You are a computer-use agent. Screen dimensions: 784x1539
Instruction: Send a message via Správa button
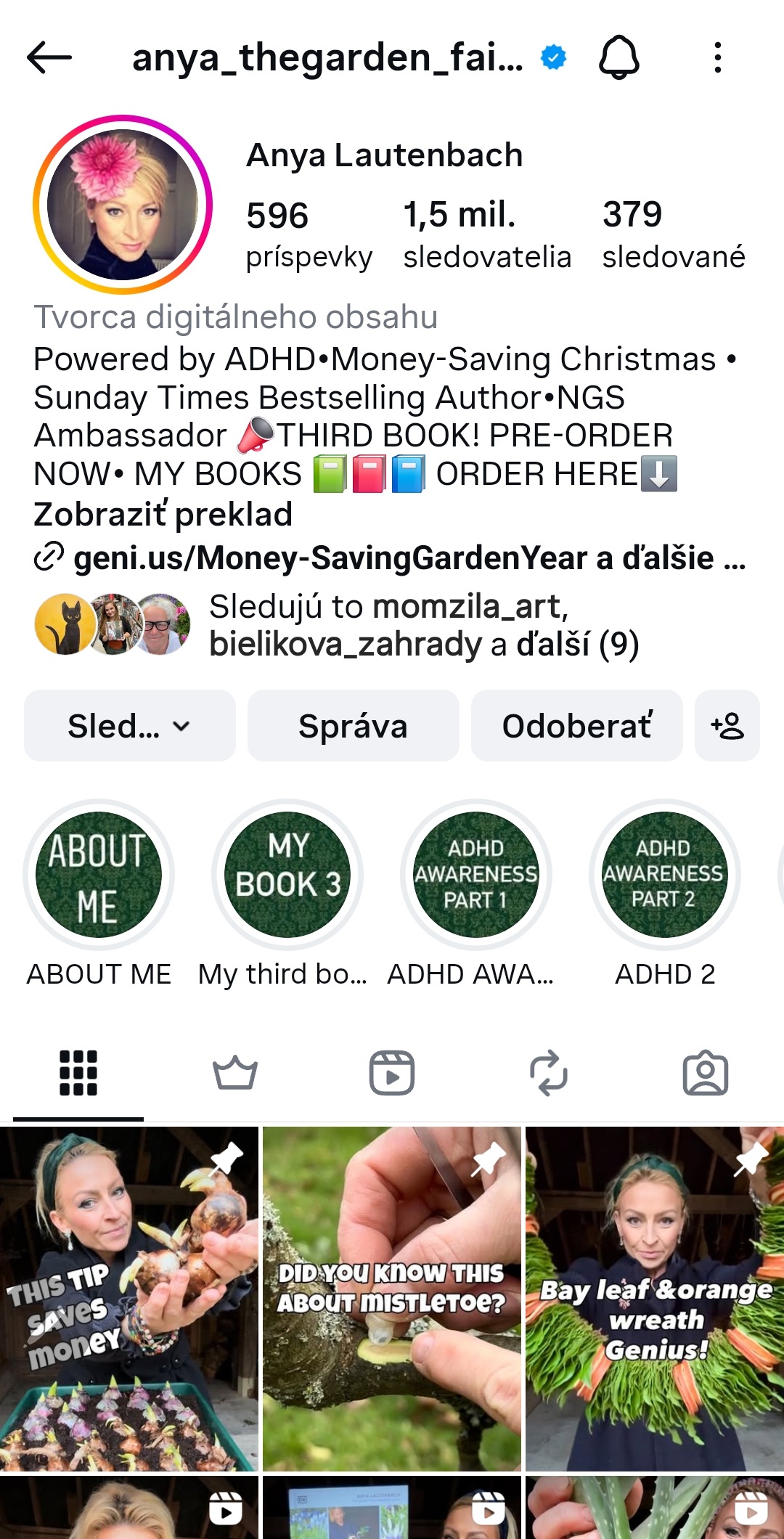353,726
